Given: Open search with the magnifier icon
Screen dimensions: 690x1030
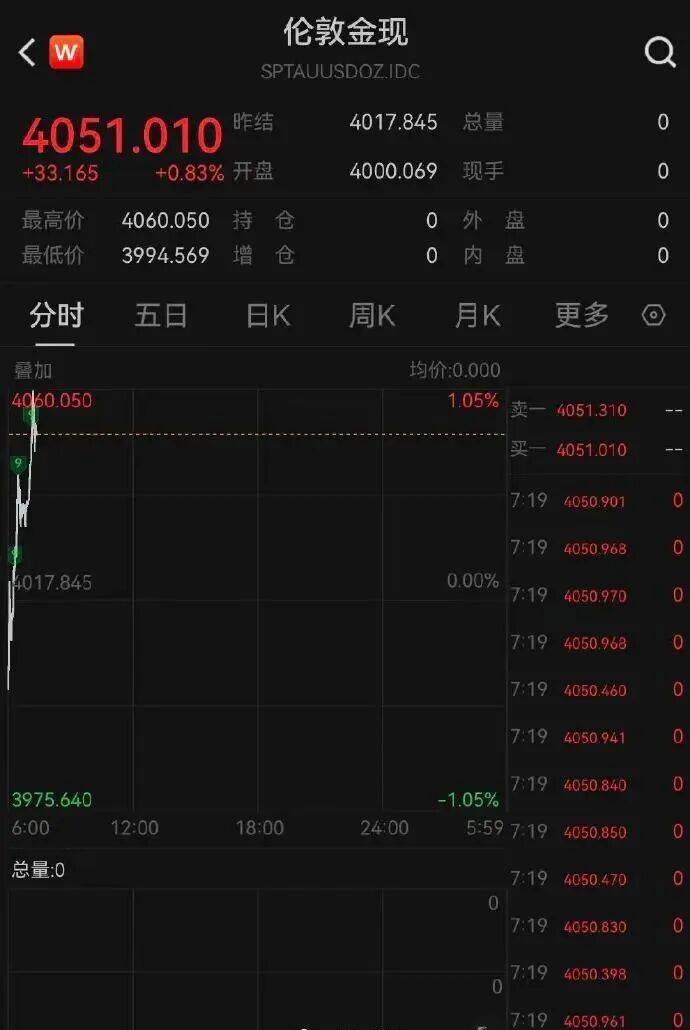Looking at the screenshot, I should pyautogui.click(x=660, y=52).
